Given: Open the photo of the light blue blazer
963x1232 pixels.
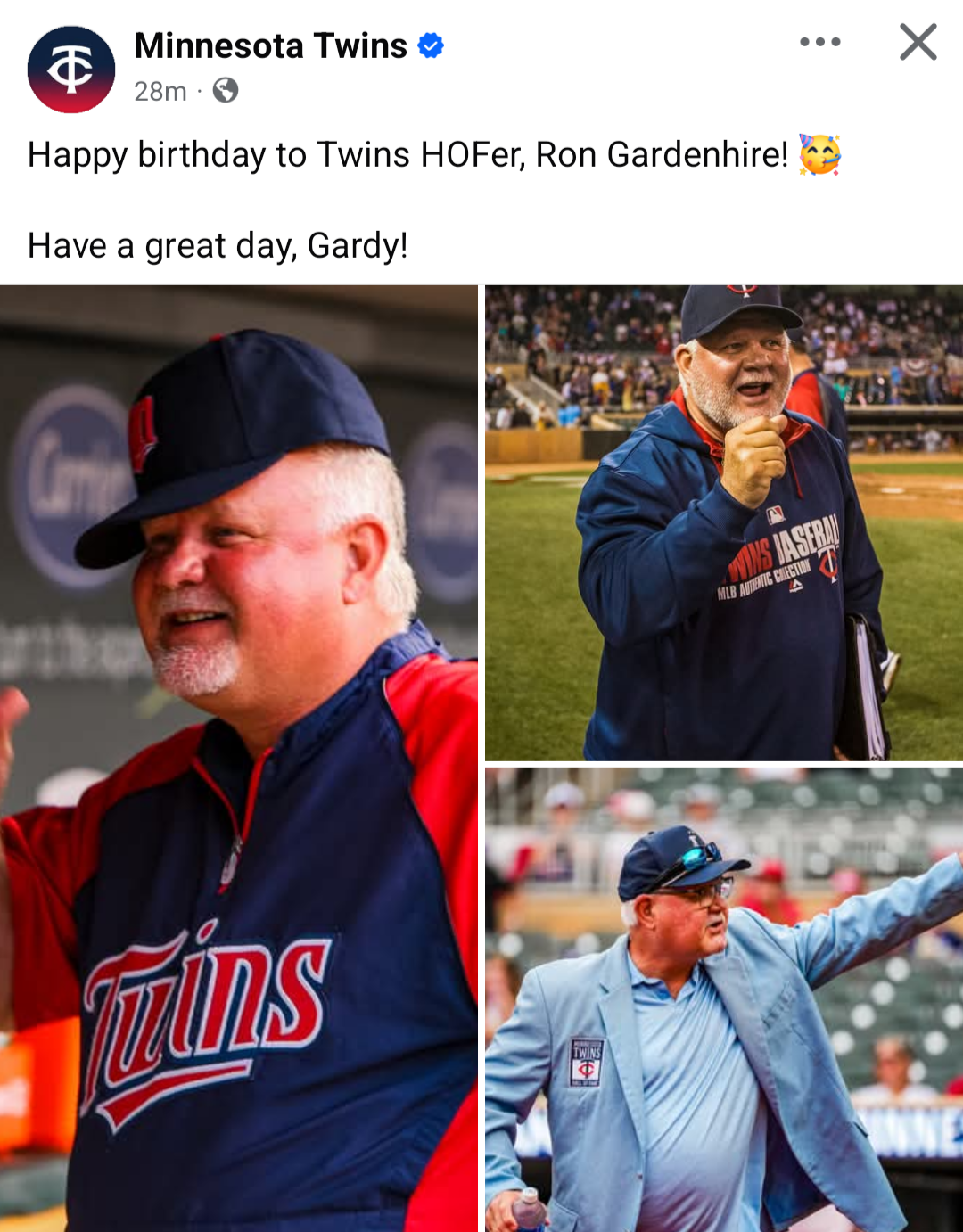Looking at the screenshot, I should coord(723,998).
